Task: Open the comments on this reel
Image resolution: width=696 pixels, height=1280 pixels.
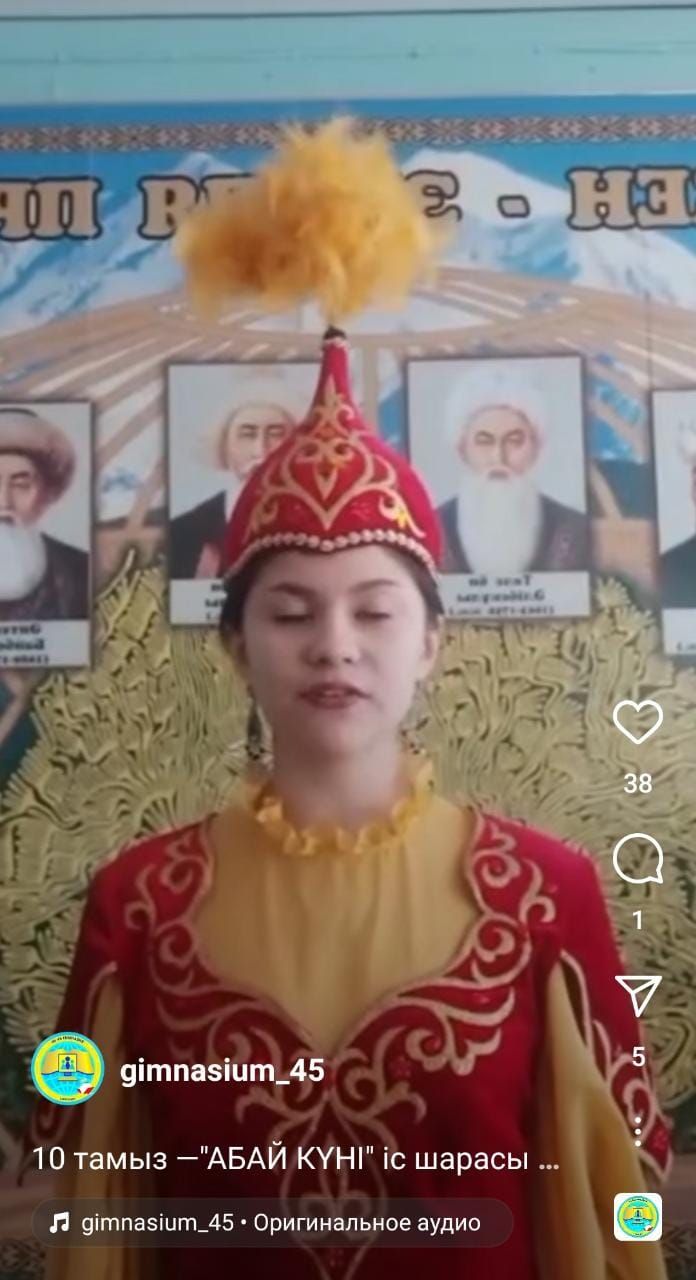Action: tap(637, 860)
